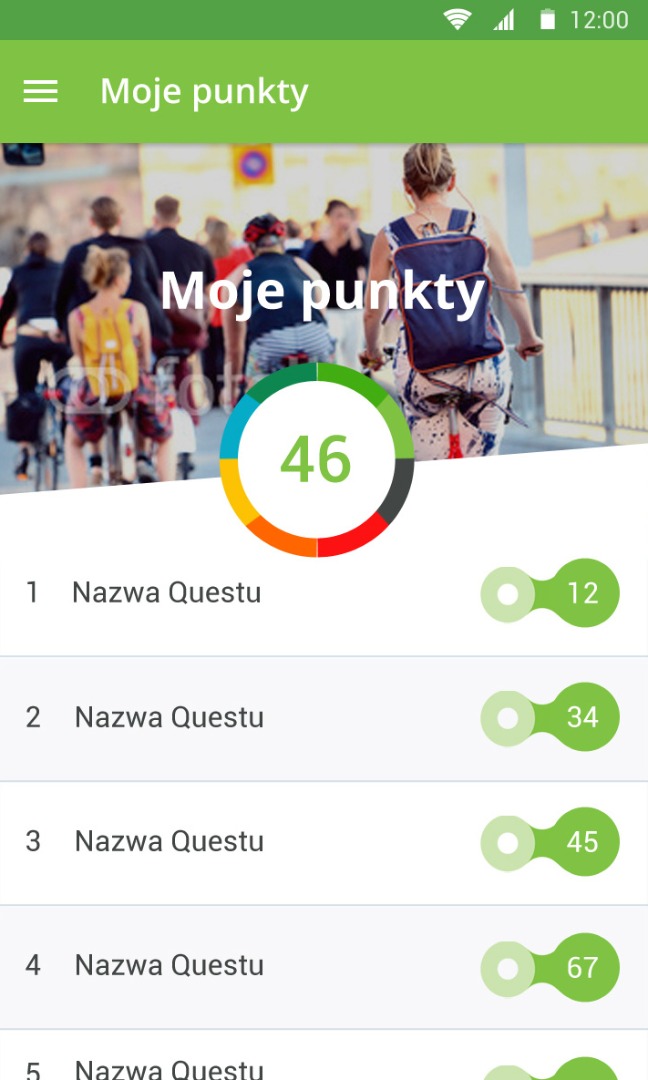Tap quest row number 4

pyautogui.click(x=169, y=966)
